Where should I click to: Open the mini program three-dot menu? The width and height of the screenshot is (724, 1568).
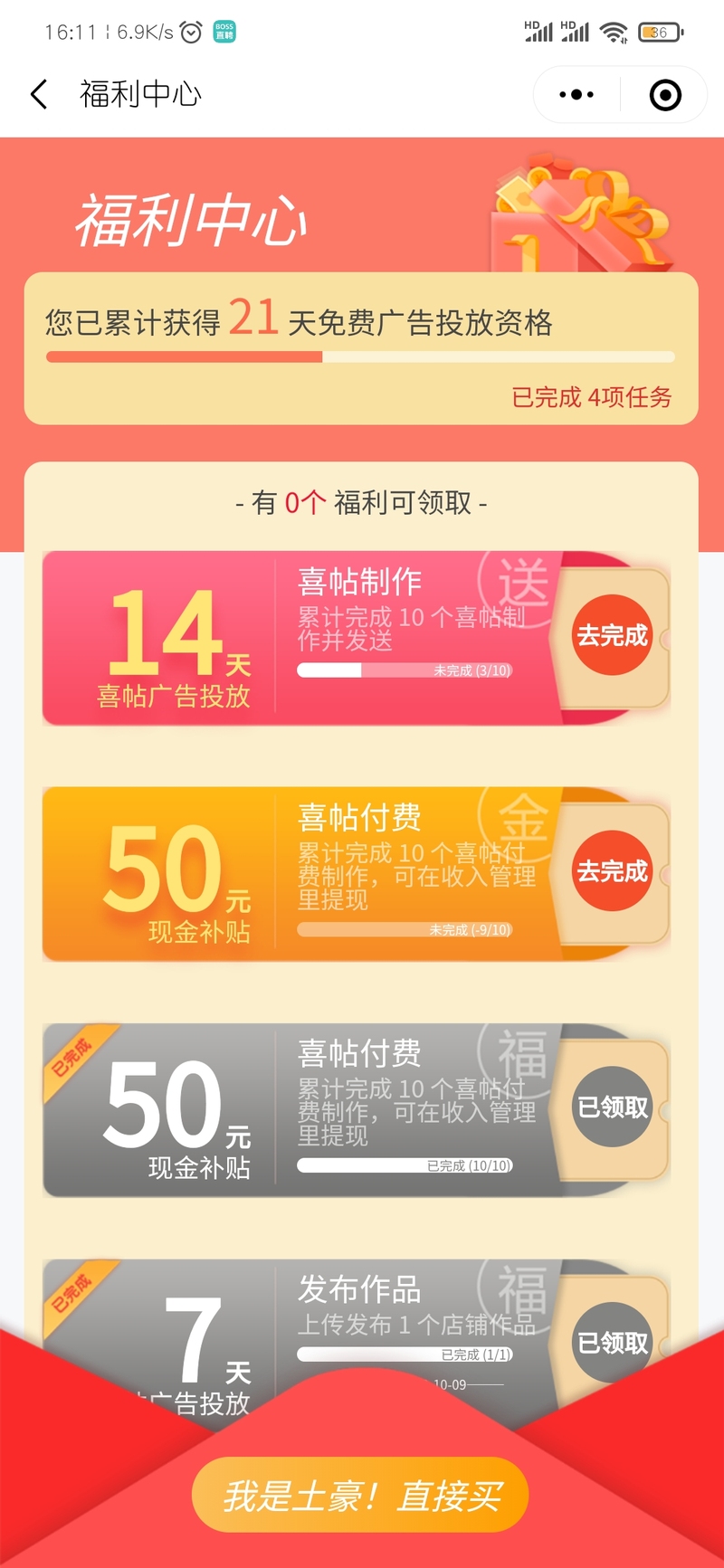click(576, 94)
